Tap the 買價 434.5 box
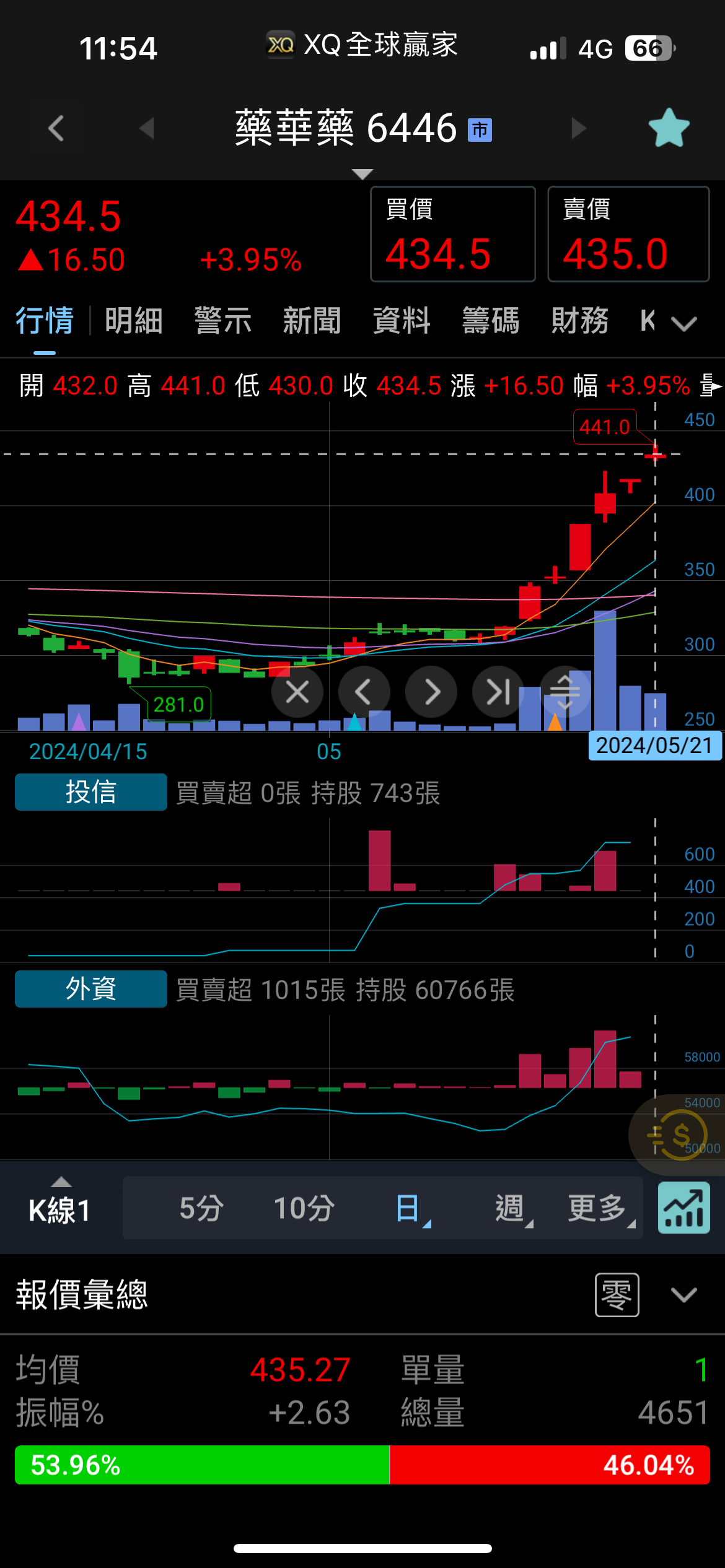This screenshot has width=725, height=1568. pos(453,234)
